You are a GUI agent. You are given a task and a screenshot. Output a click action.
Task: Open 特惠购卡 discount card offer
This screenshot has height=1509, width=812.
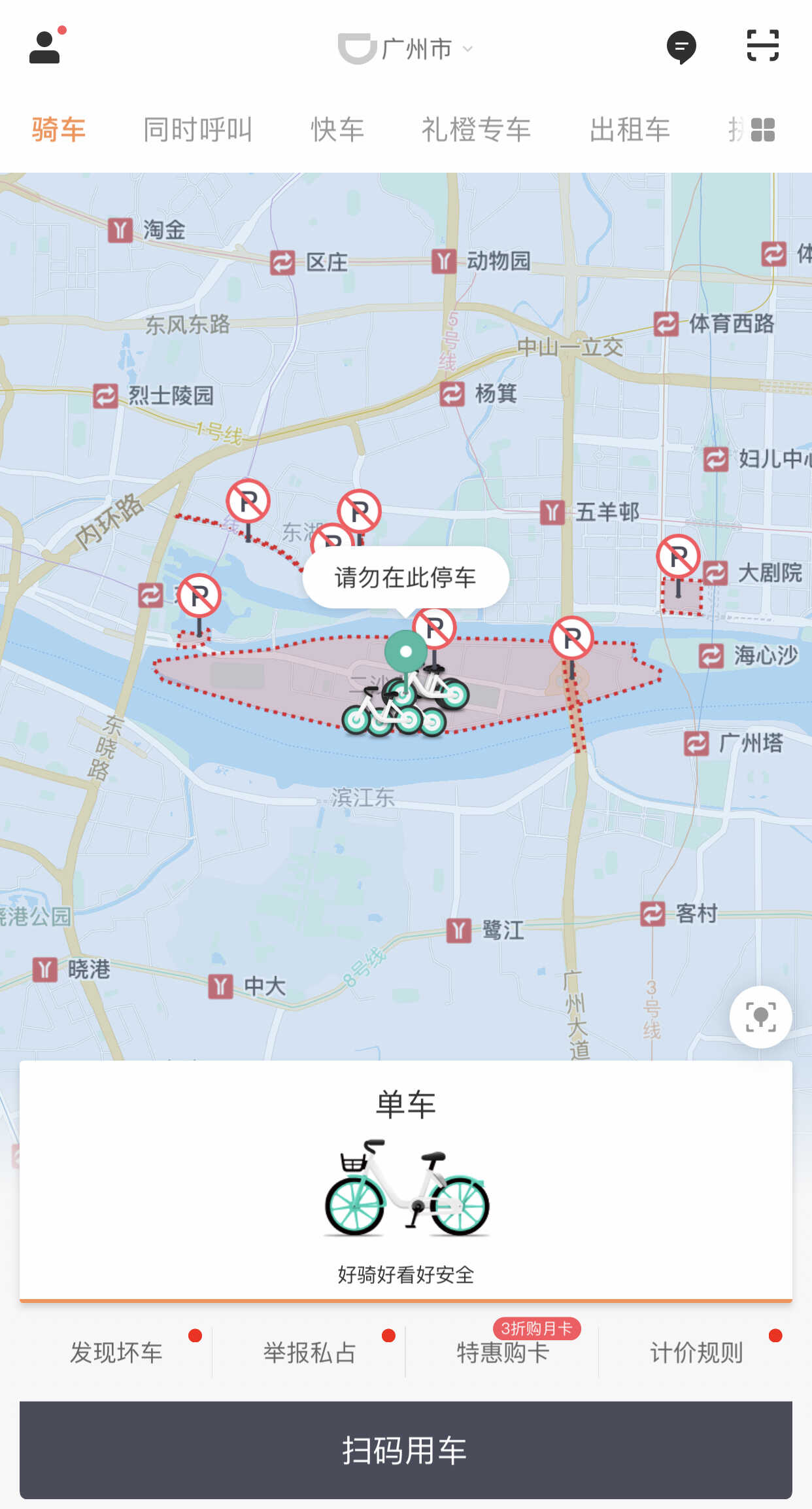(503, 1352)
